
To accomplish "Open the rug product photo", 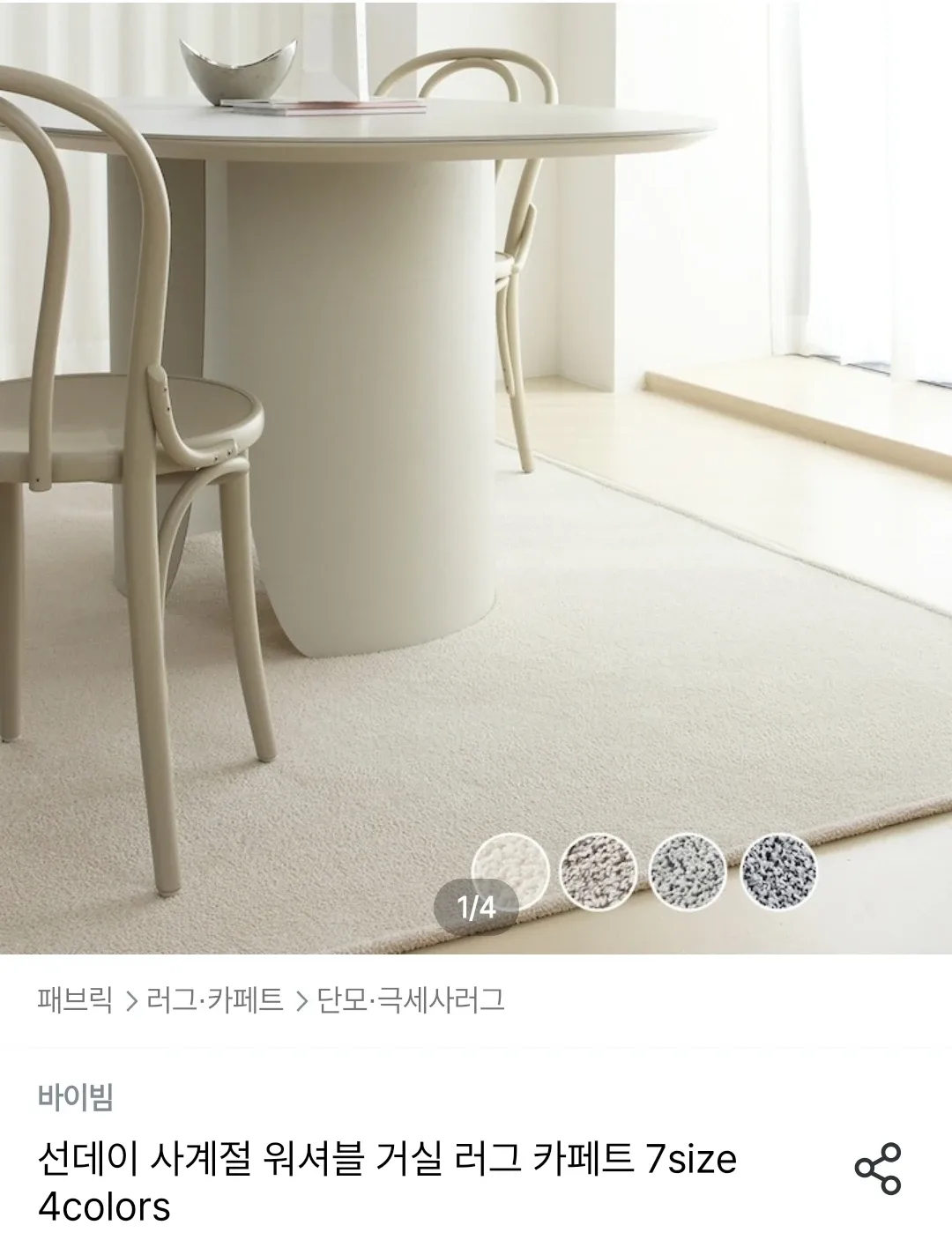I will point(476,476).
